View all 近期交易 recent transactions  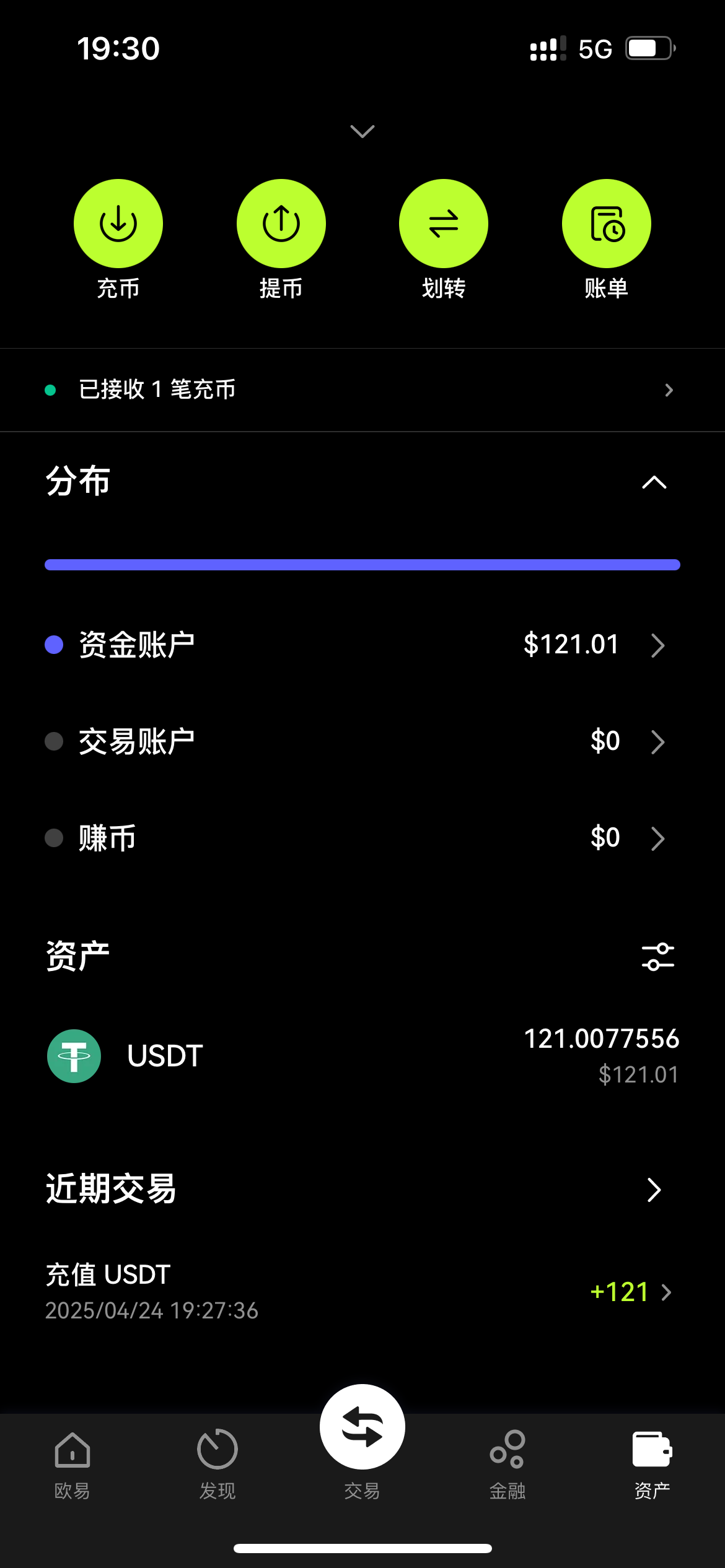pyautogui.click(x=654, y=1190)
